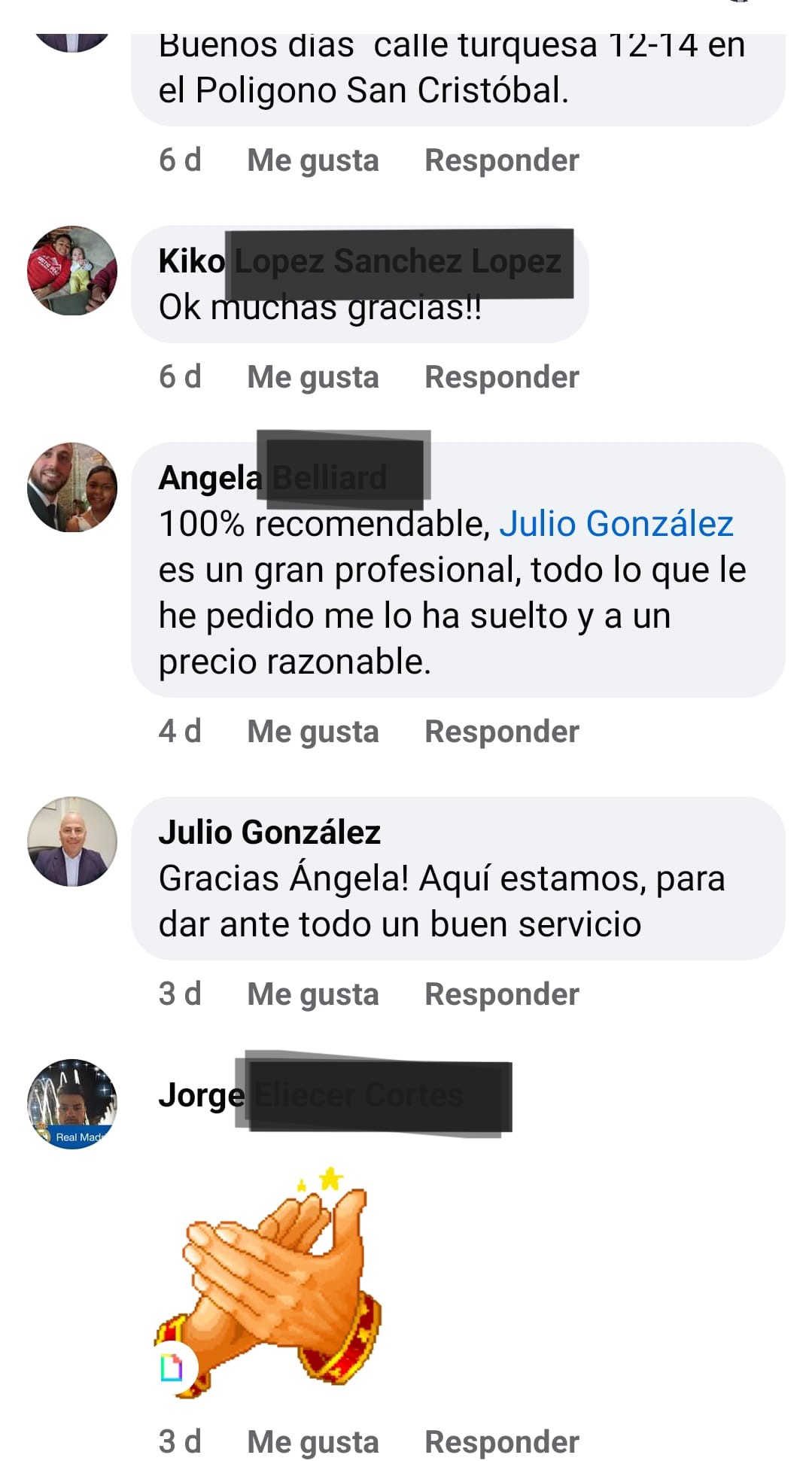Image resolution: width=812 pixels, height=1461 pixels.
Task: View Julio González's profile photo
Action: tap(72, 842)
